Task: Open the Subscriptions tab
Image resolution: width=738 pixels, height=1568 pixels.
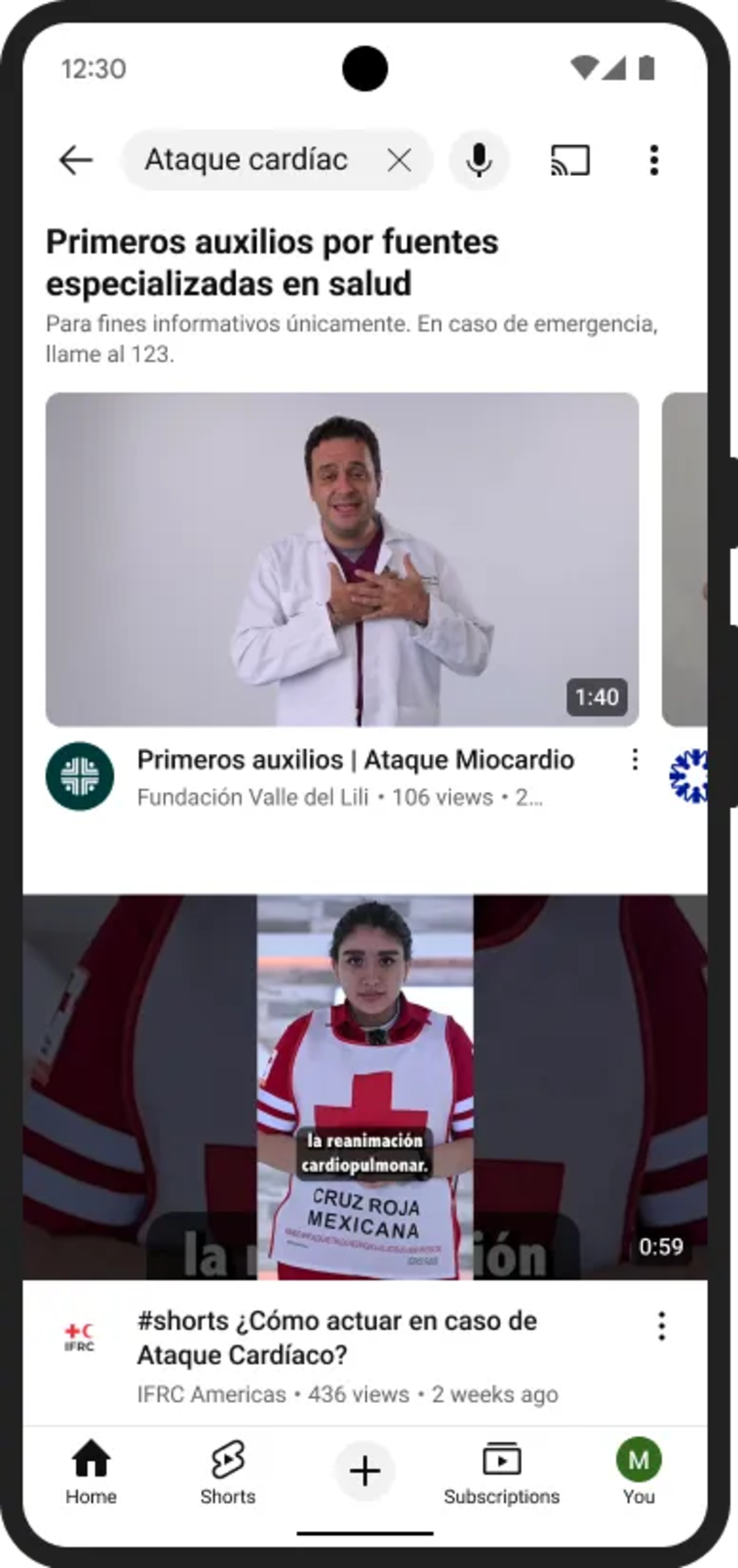Action: (502, 1472)
